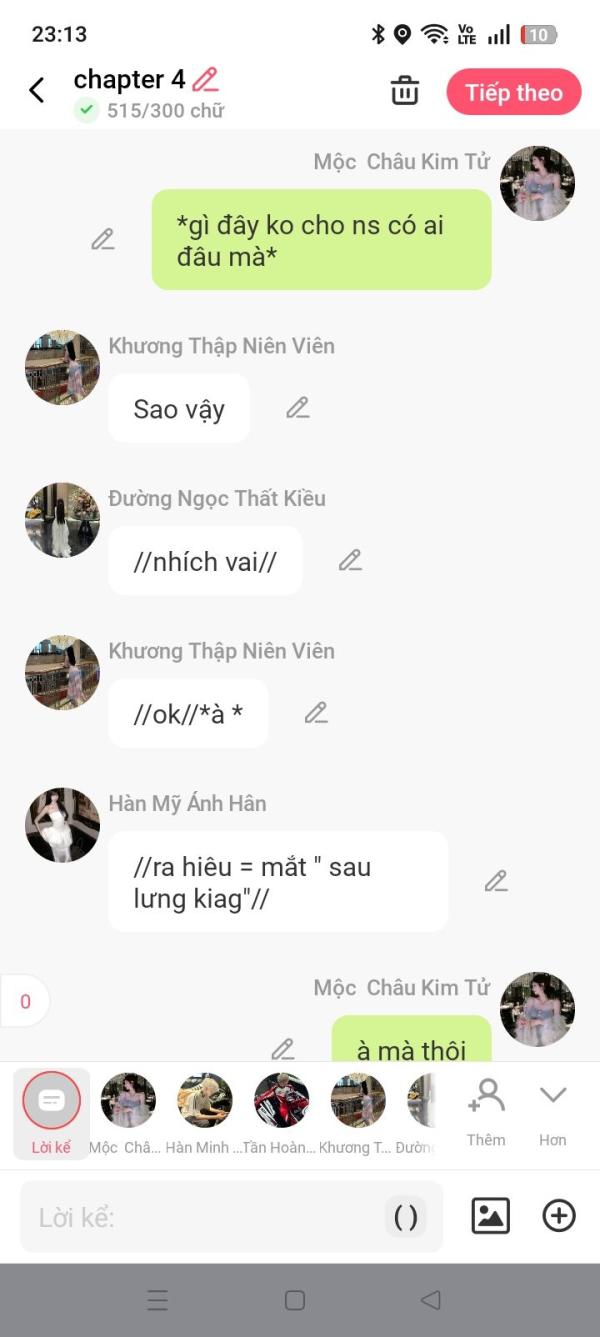Tap the Tiếp theo button
The width and height of the screenshot is (600, 1337).
(514, 92)
